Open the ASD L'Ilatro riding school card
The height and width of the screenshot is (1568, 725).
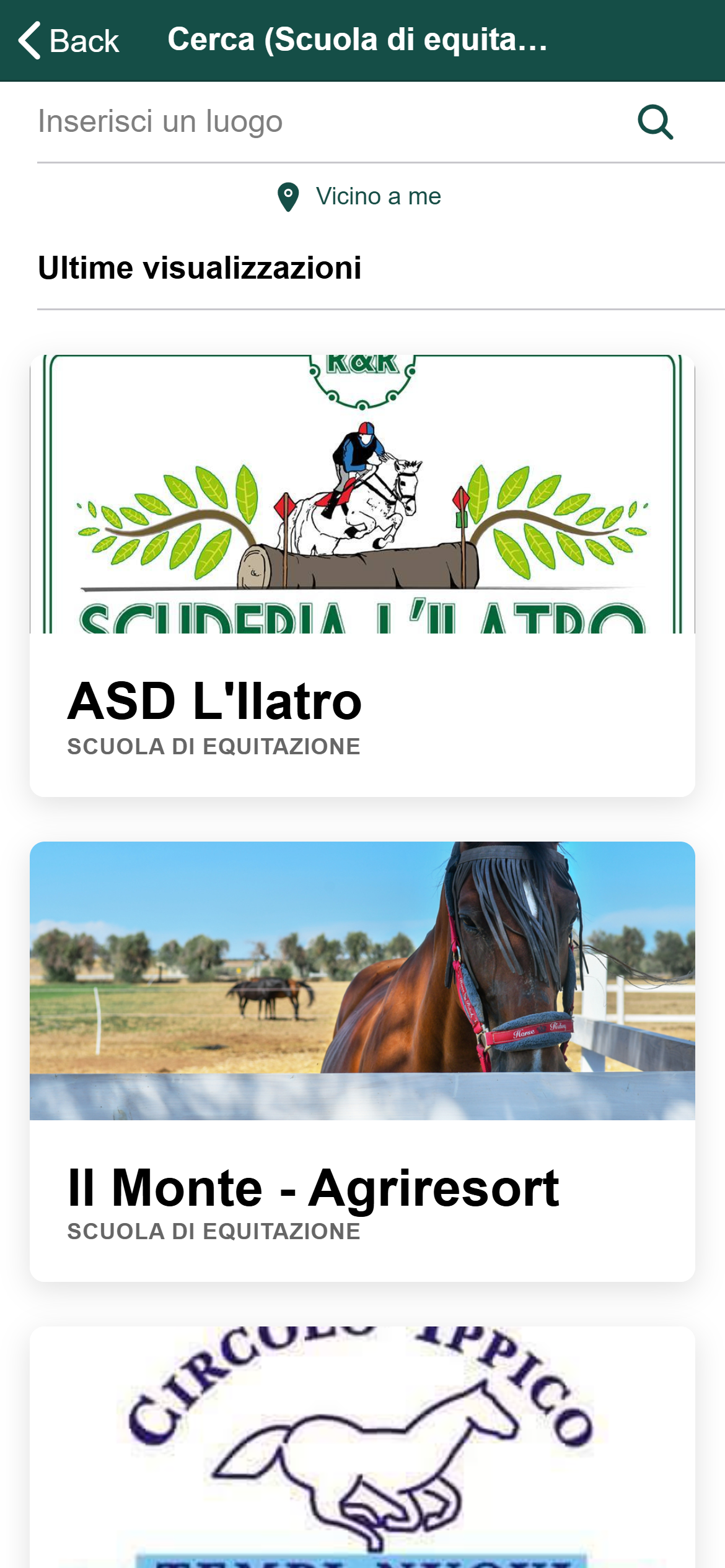pyautogui.click(x=362, y=576)
